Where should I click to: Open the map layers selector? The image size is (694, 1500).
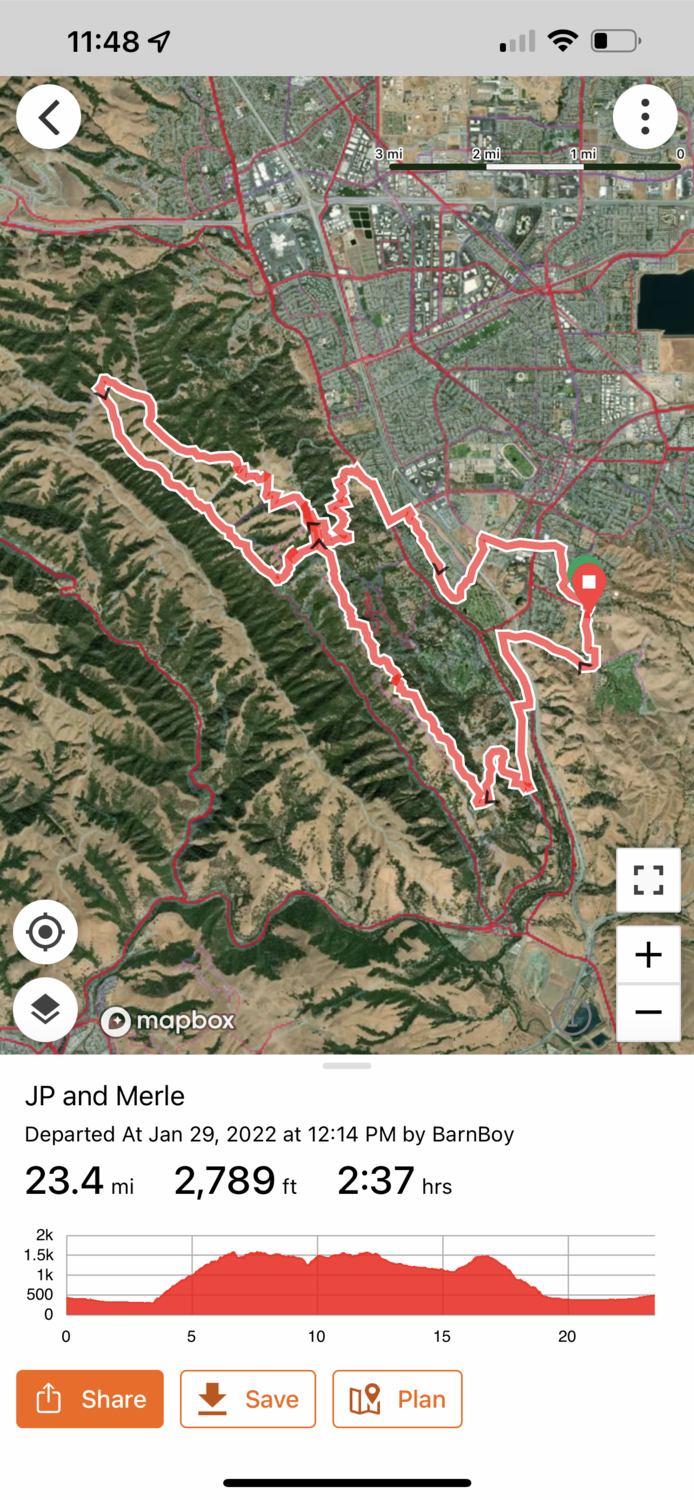coord(45,1009)
